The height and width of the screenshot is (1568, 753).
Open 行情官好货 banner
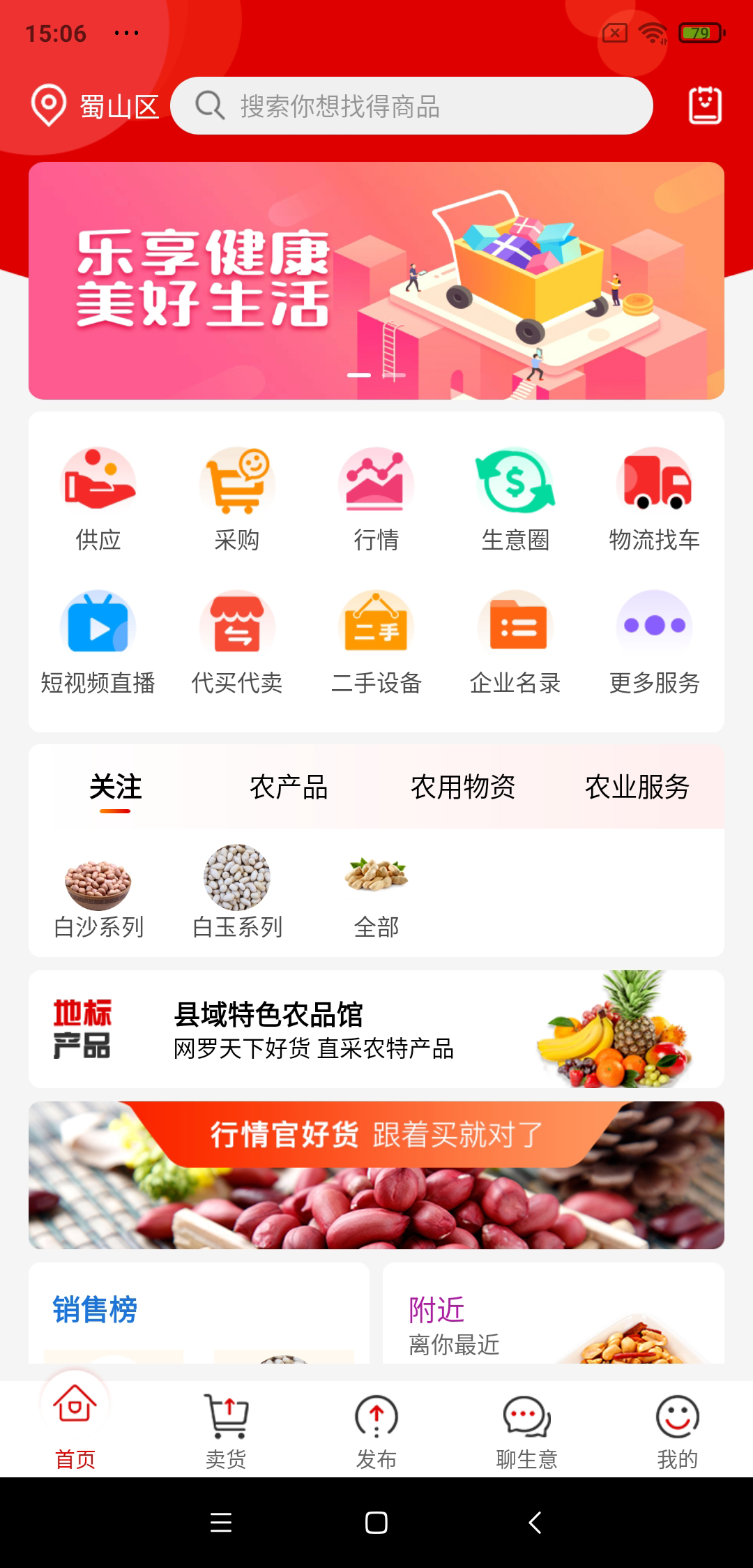click(376, 1175)
